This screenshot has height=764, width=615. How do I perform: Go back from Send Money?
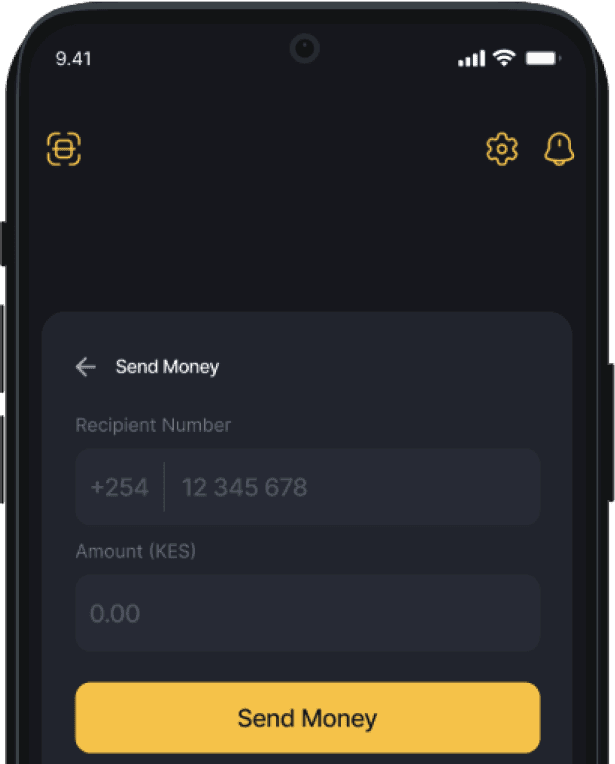point(86,367)
